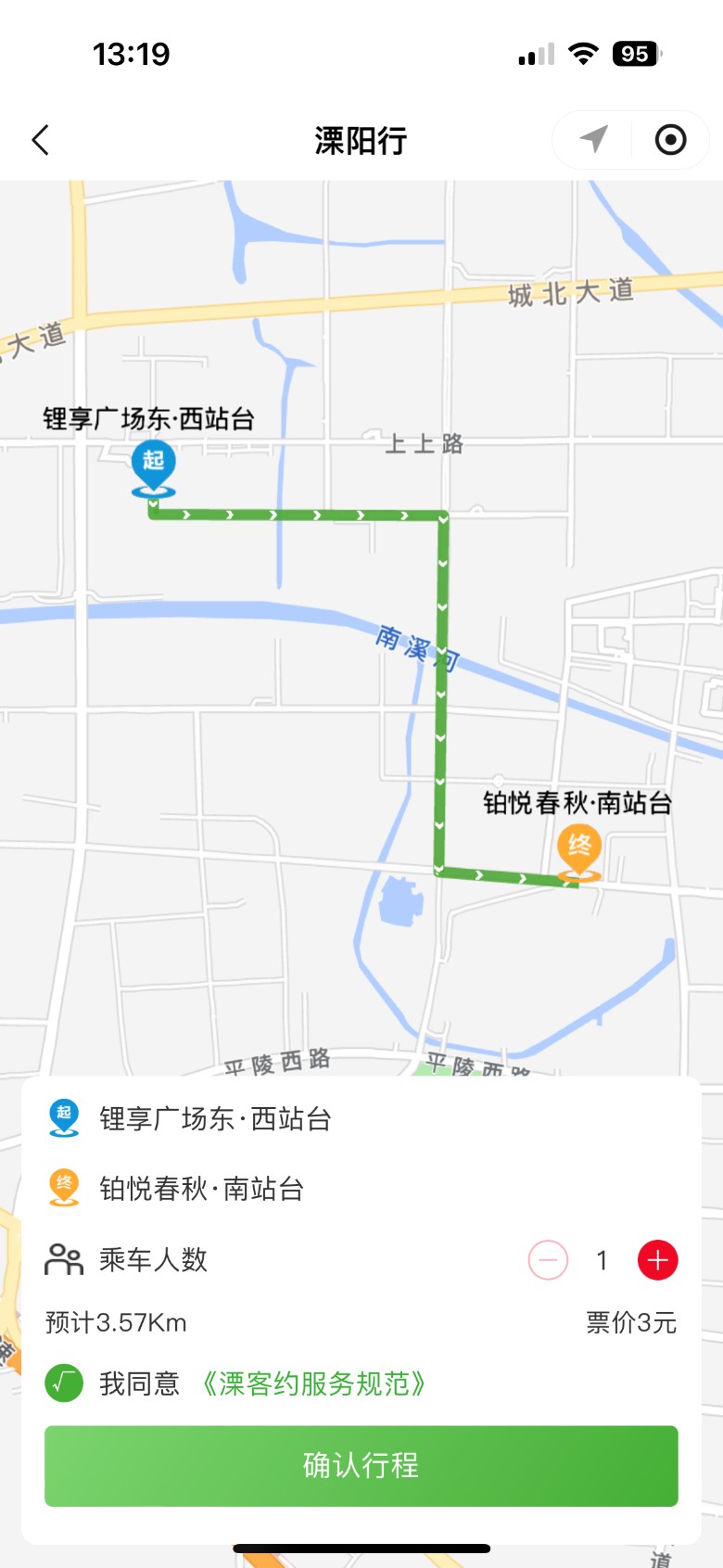Tap the orange 终 end marker on map
Screen dimensions: 723x1568
[579, 850]
